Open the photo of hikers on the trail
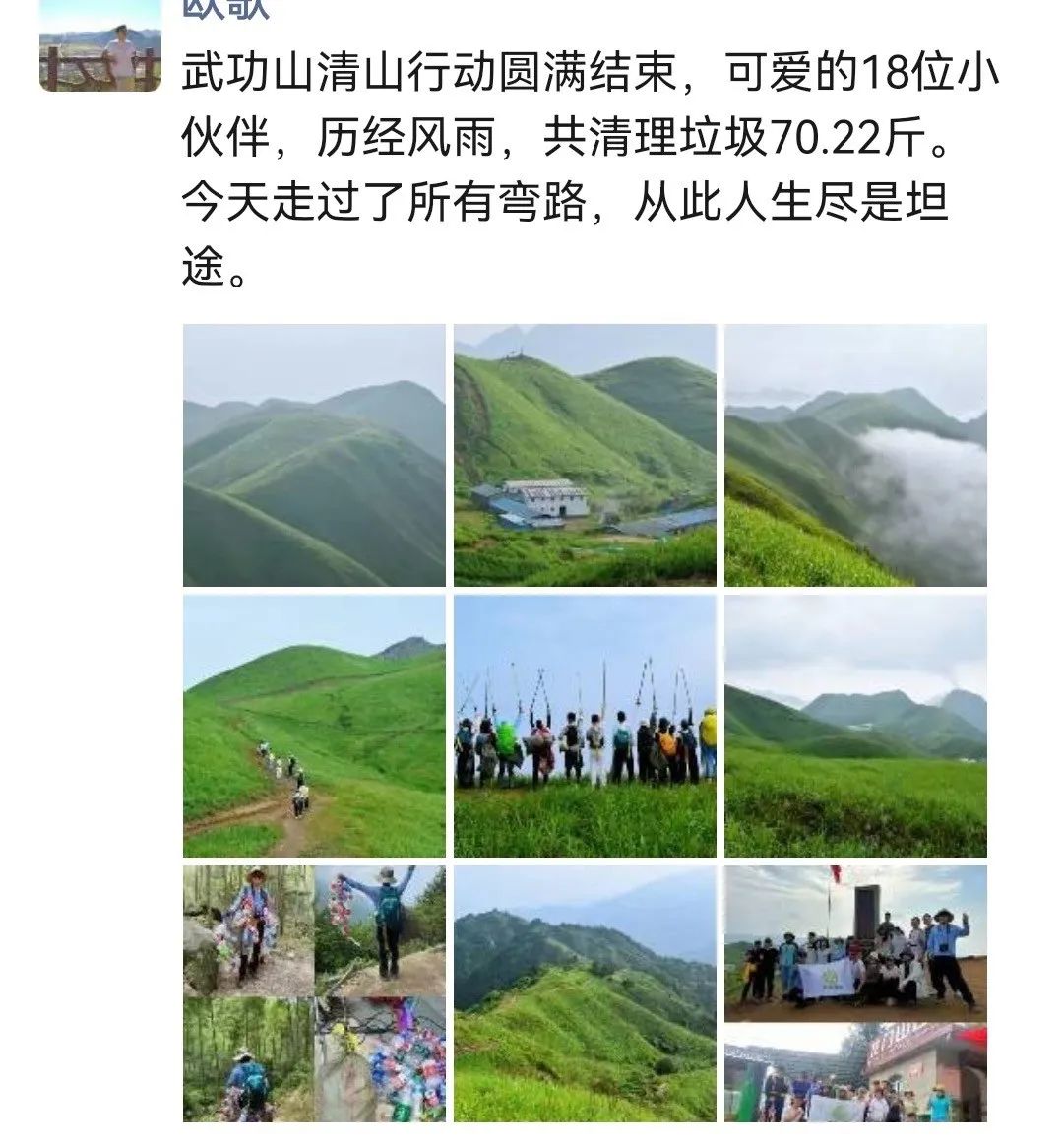 pyautogui.click(x=314, y=726)
